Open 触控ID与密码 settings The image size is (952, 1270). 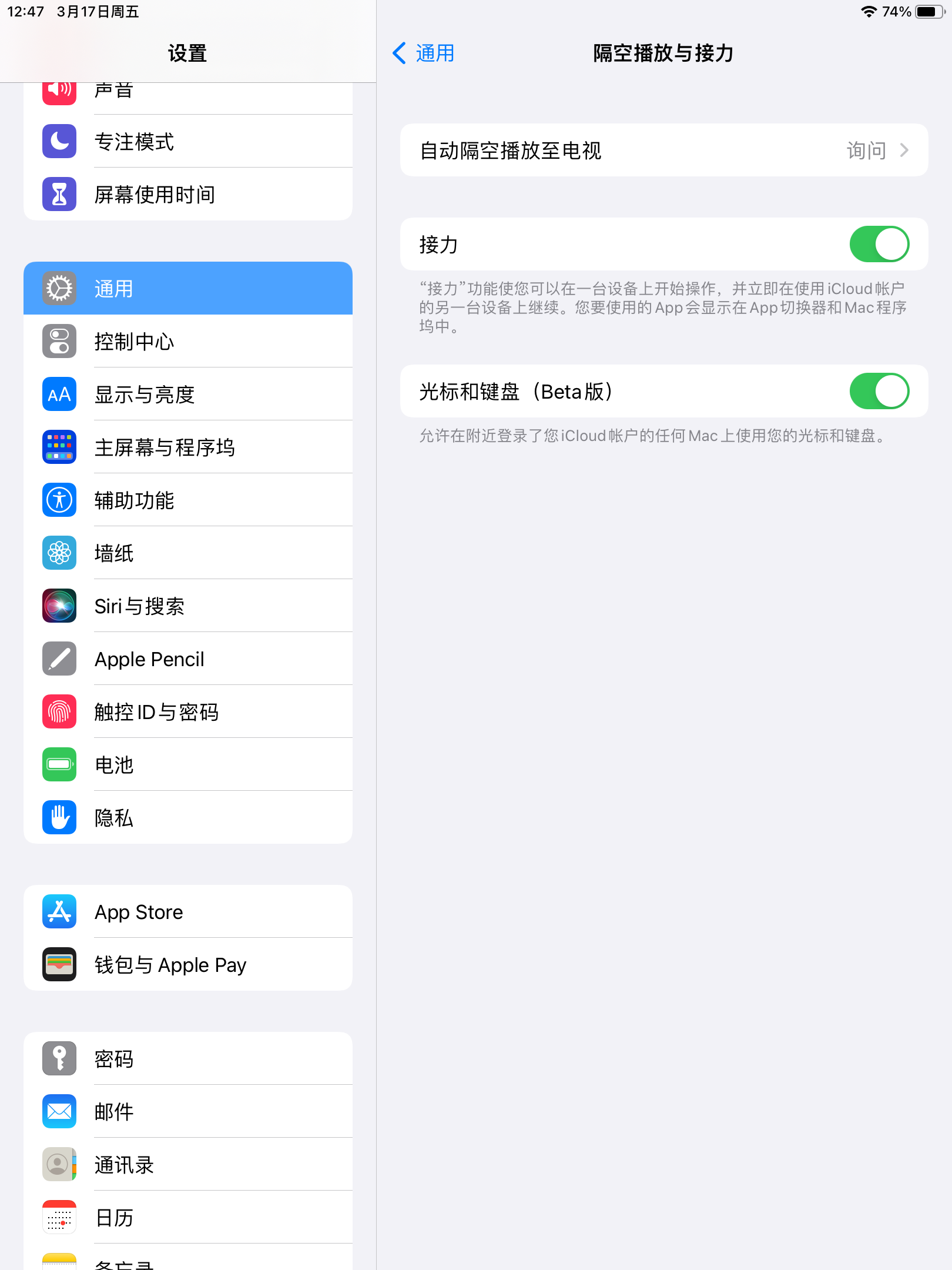188,712
